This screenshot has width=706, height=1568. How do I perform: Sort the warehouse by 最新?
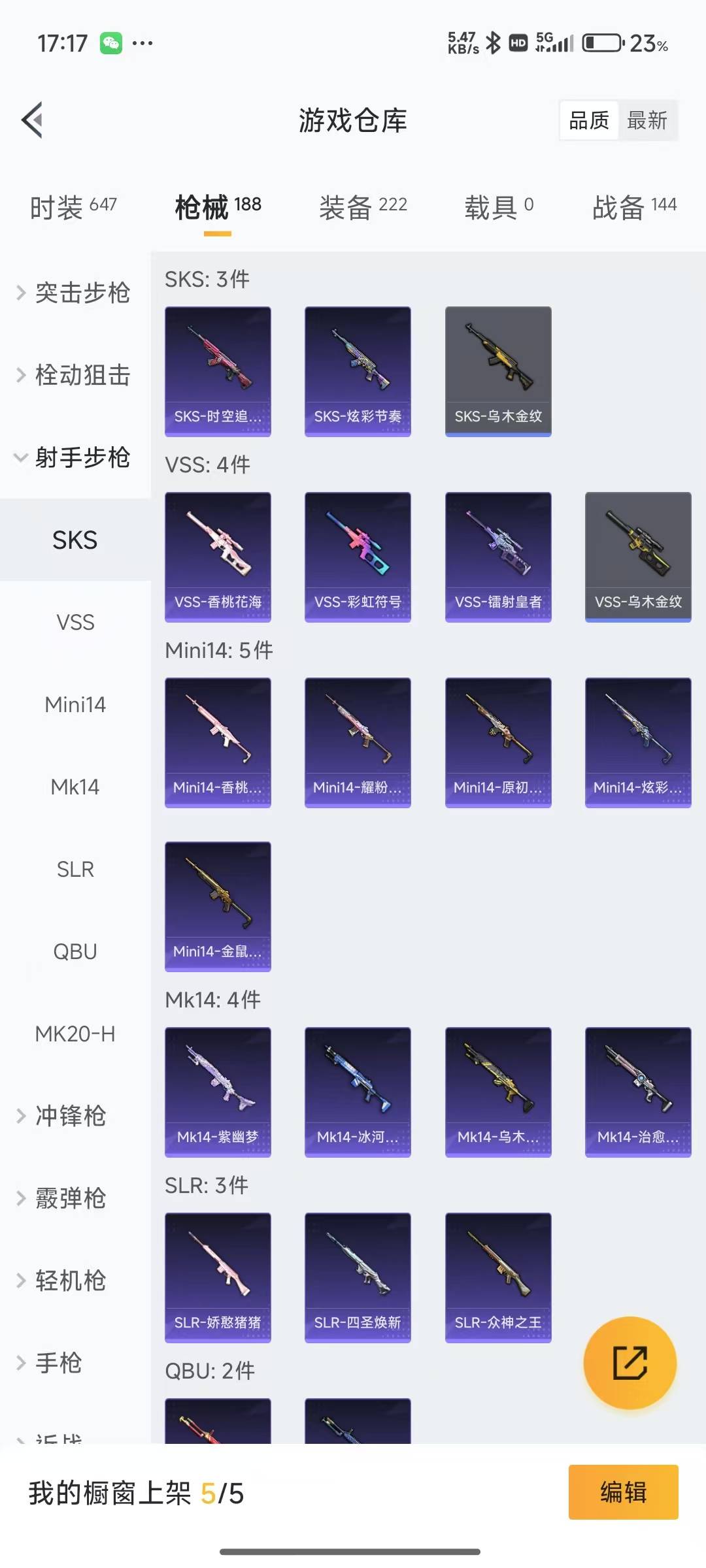[647, 120]
